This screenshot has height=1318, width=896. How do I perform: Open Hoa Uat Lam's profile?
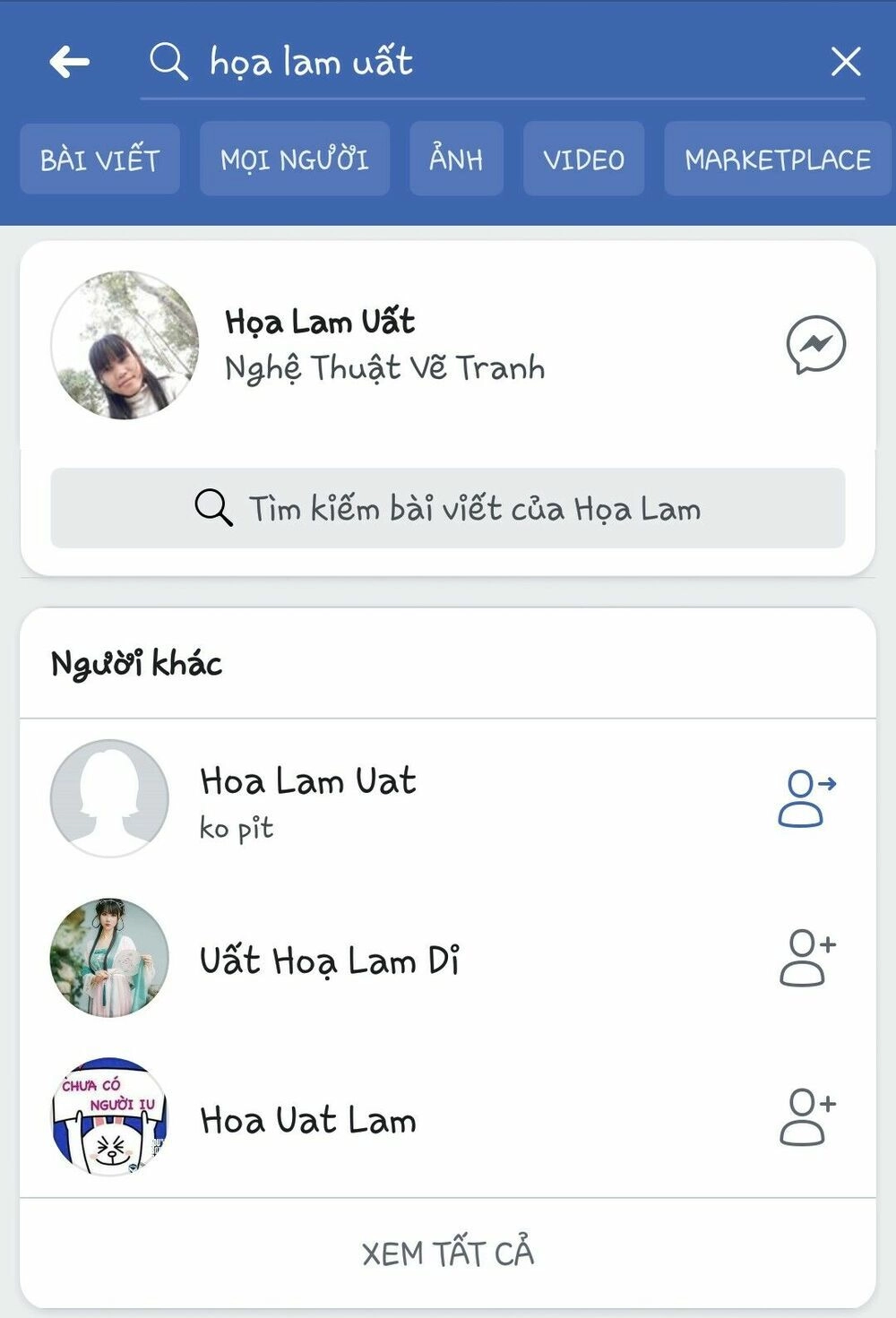(307, 1120)
